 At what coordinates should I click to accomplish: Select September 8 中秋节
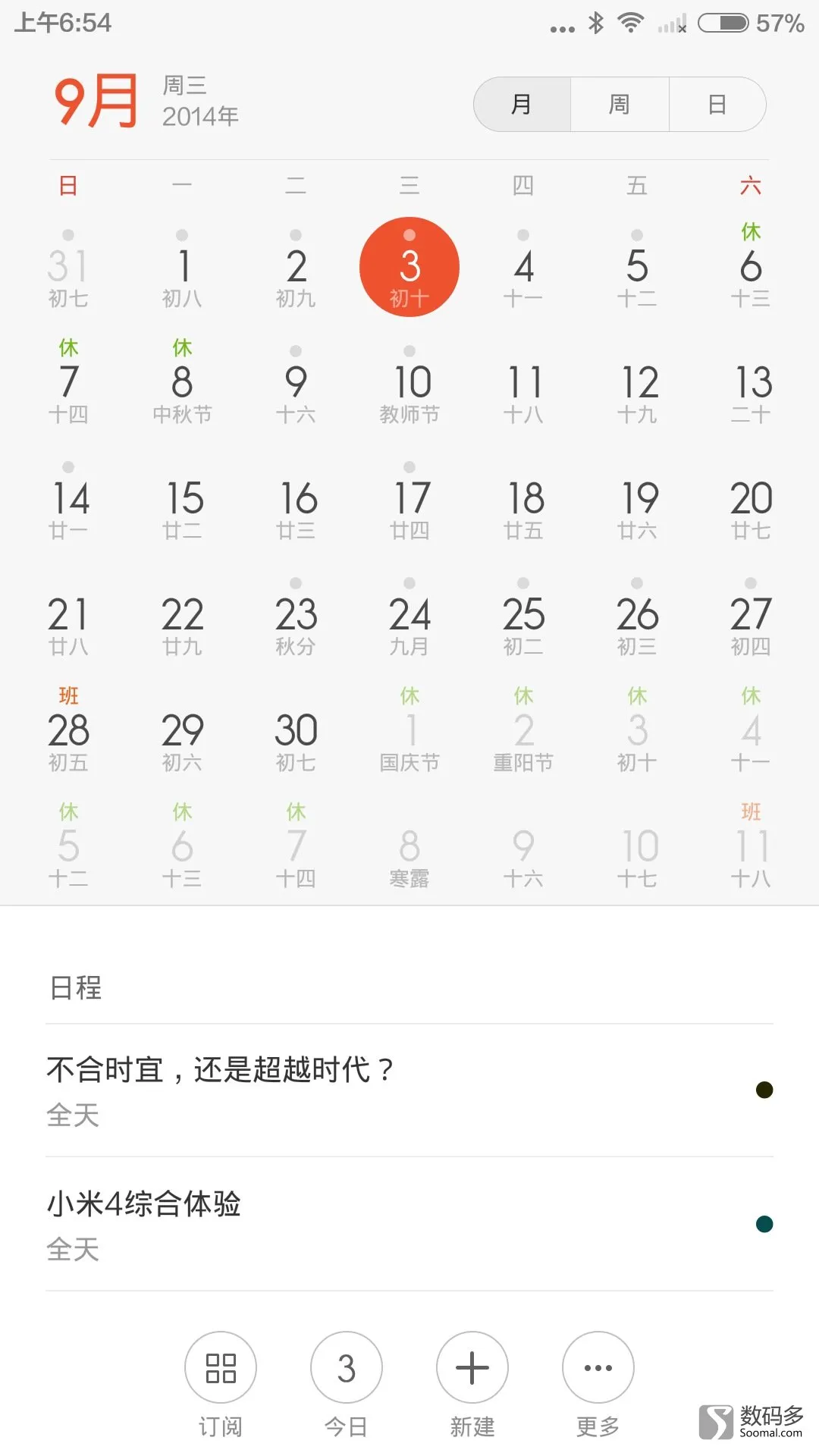click(182, 387)
